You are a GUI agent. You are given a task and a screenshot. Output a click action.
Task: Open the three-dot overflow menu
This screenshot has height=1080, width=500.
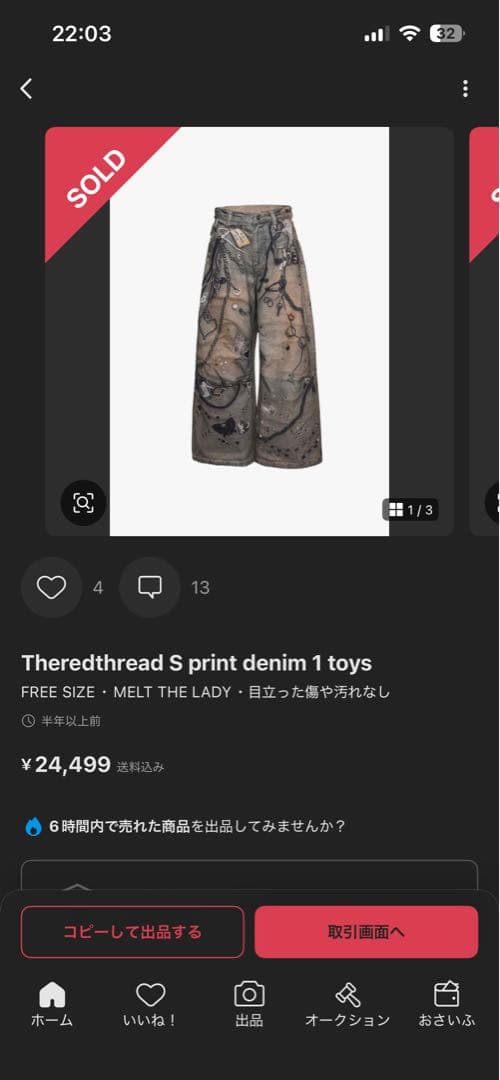pyautogui.click(x=466, y=89)
